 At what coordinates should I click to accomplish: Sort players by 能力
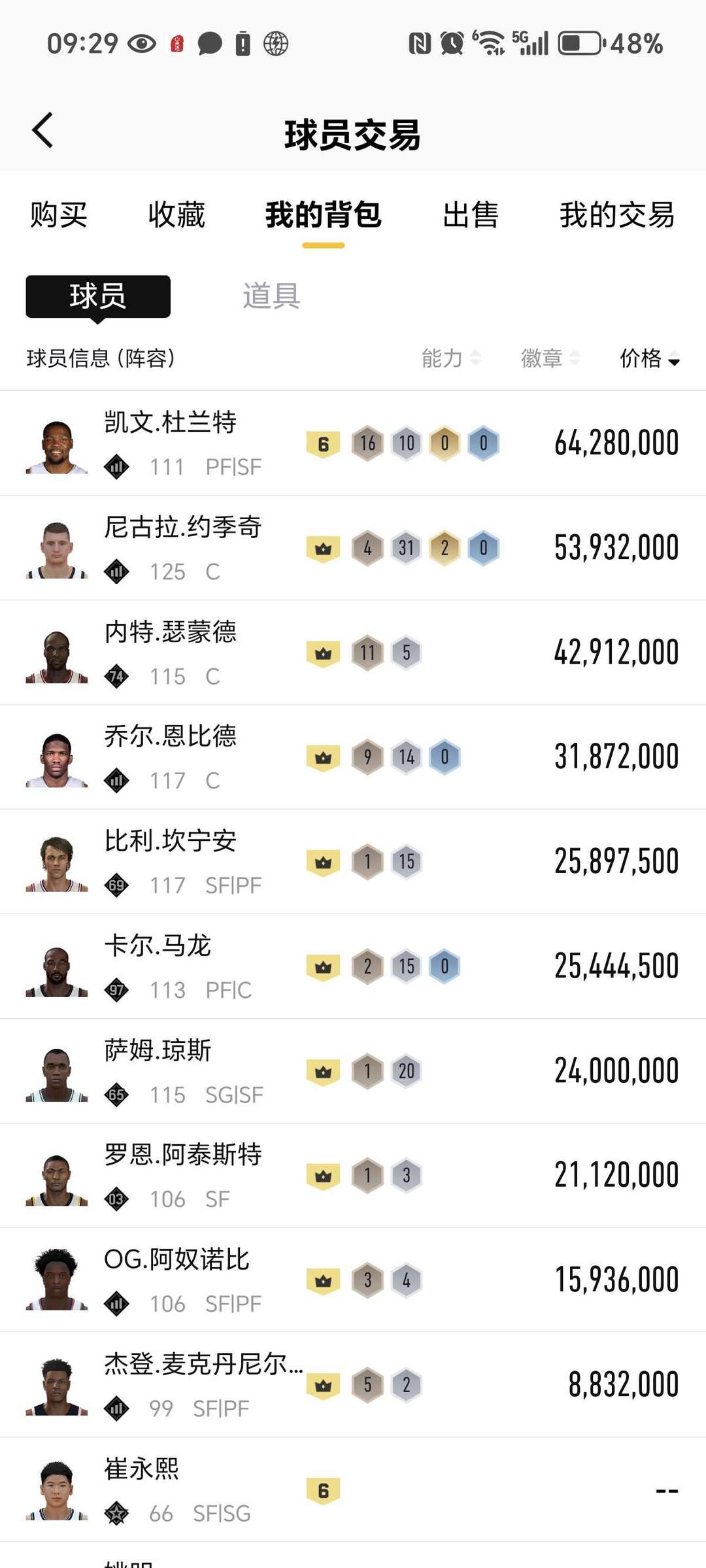(451, 358)
